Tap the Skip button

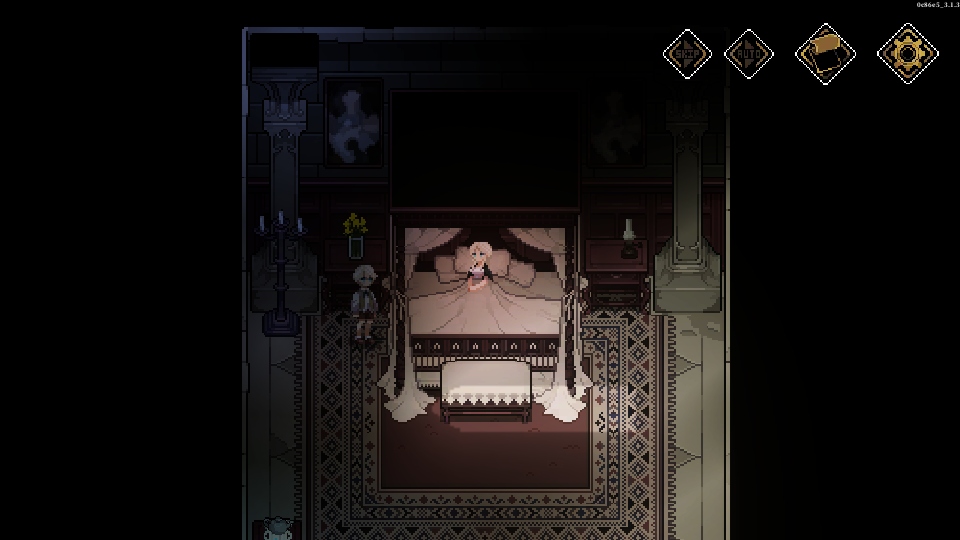[687, 53]
